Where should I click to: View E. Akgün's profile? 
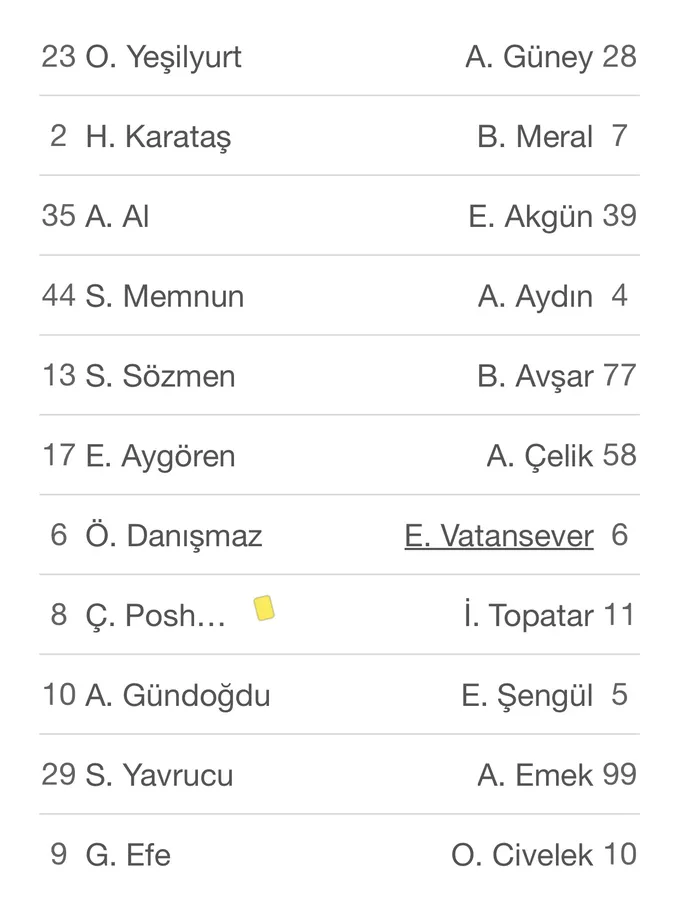click(530, 217)
